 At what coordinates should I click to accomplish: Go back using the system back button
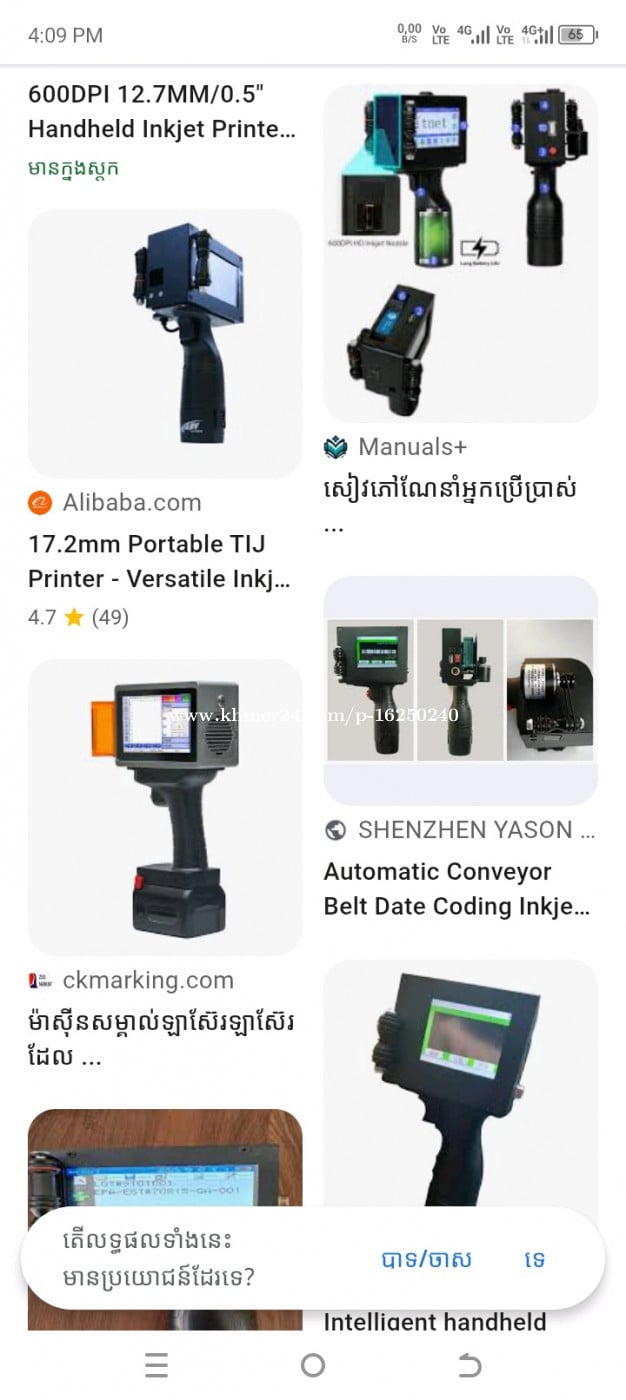[x=469, y=1365]
